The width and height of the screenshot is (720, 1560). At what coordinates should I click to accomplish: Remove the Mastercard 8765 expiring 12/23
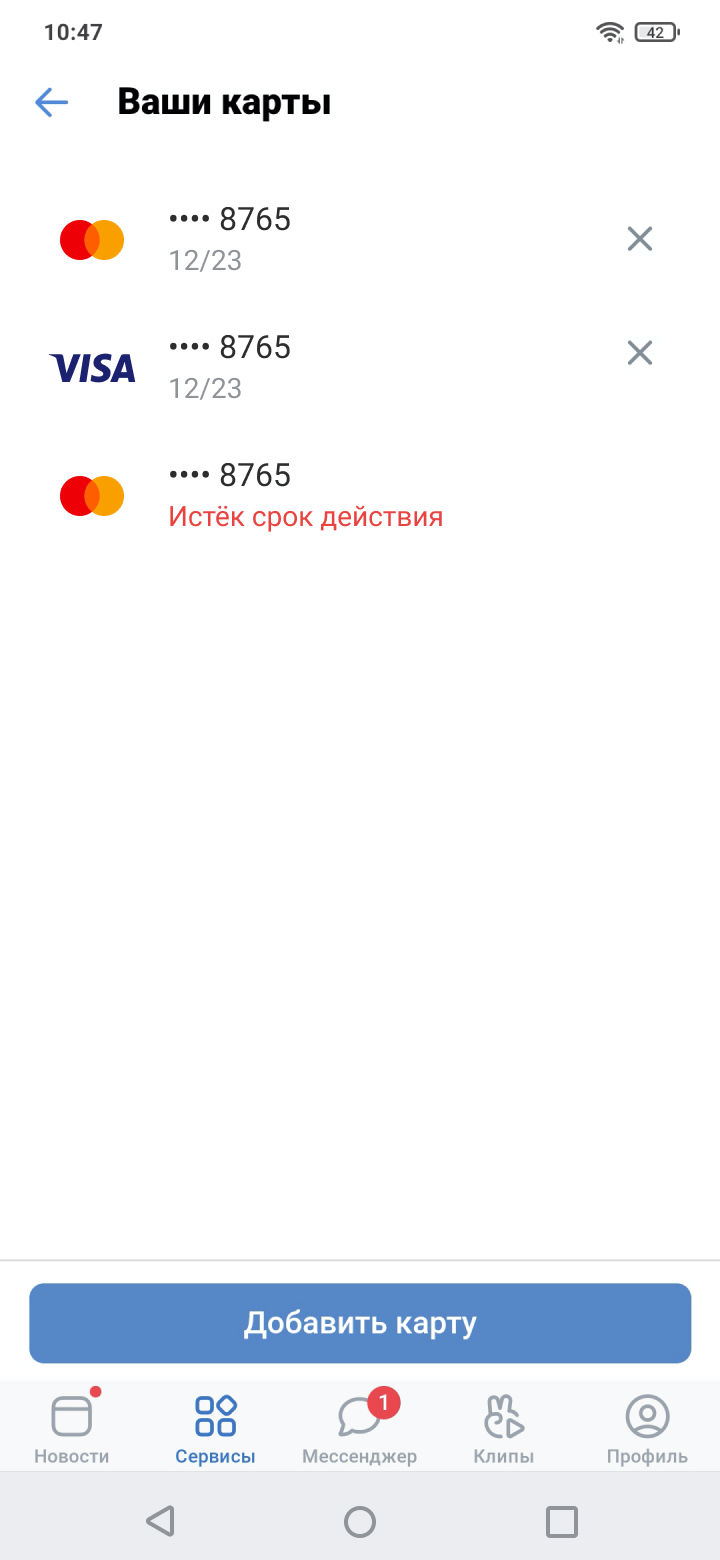pos(639,238)
